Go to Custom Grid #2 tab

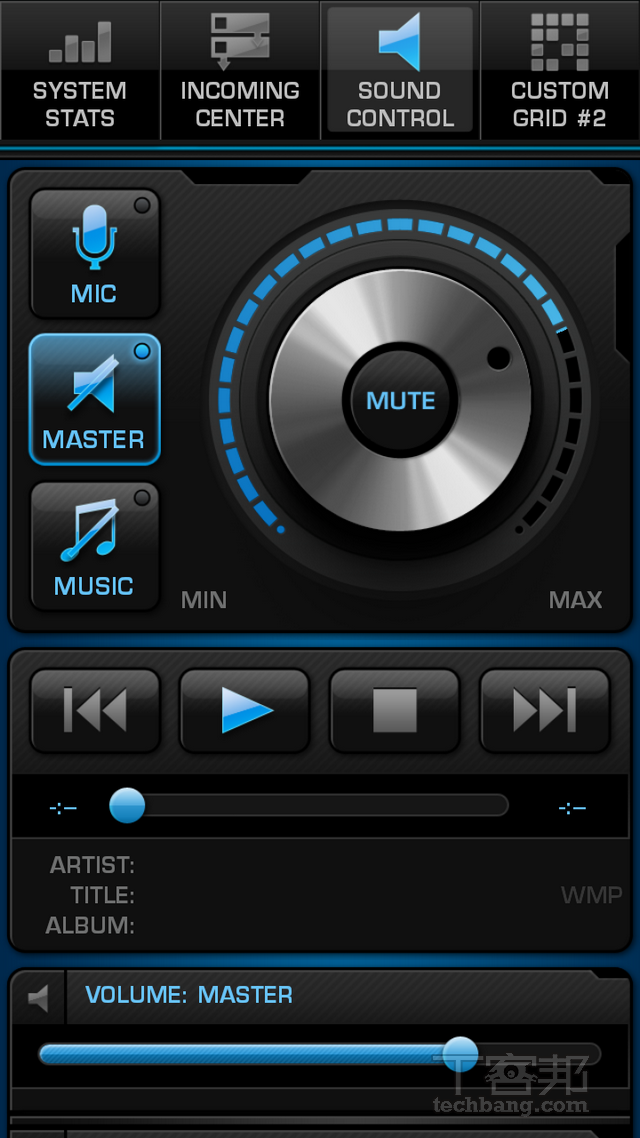pyautogui.click(x=560, y=70)
